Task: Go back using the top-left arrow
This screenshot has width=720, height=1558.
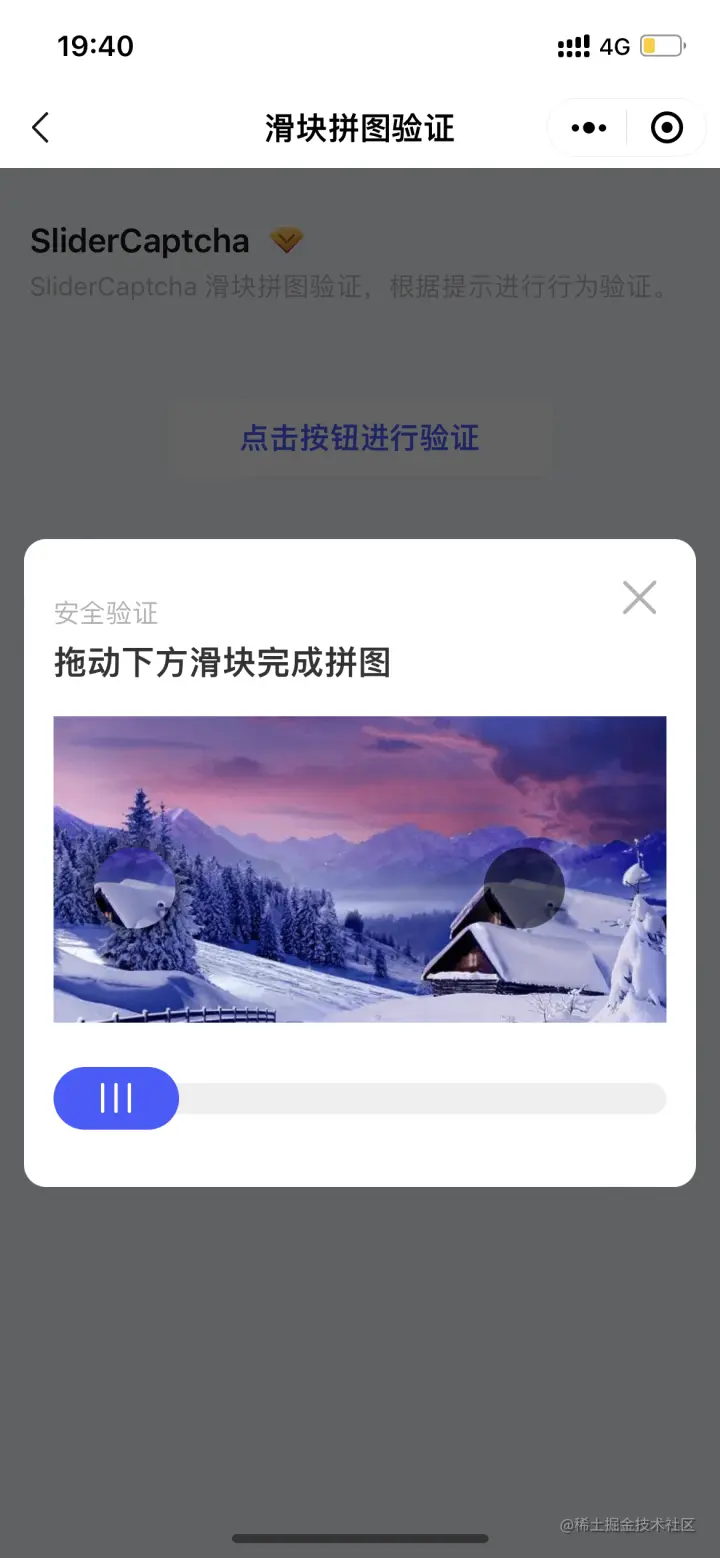Action: (40, 128)
